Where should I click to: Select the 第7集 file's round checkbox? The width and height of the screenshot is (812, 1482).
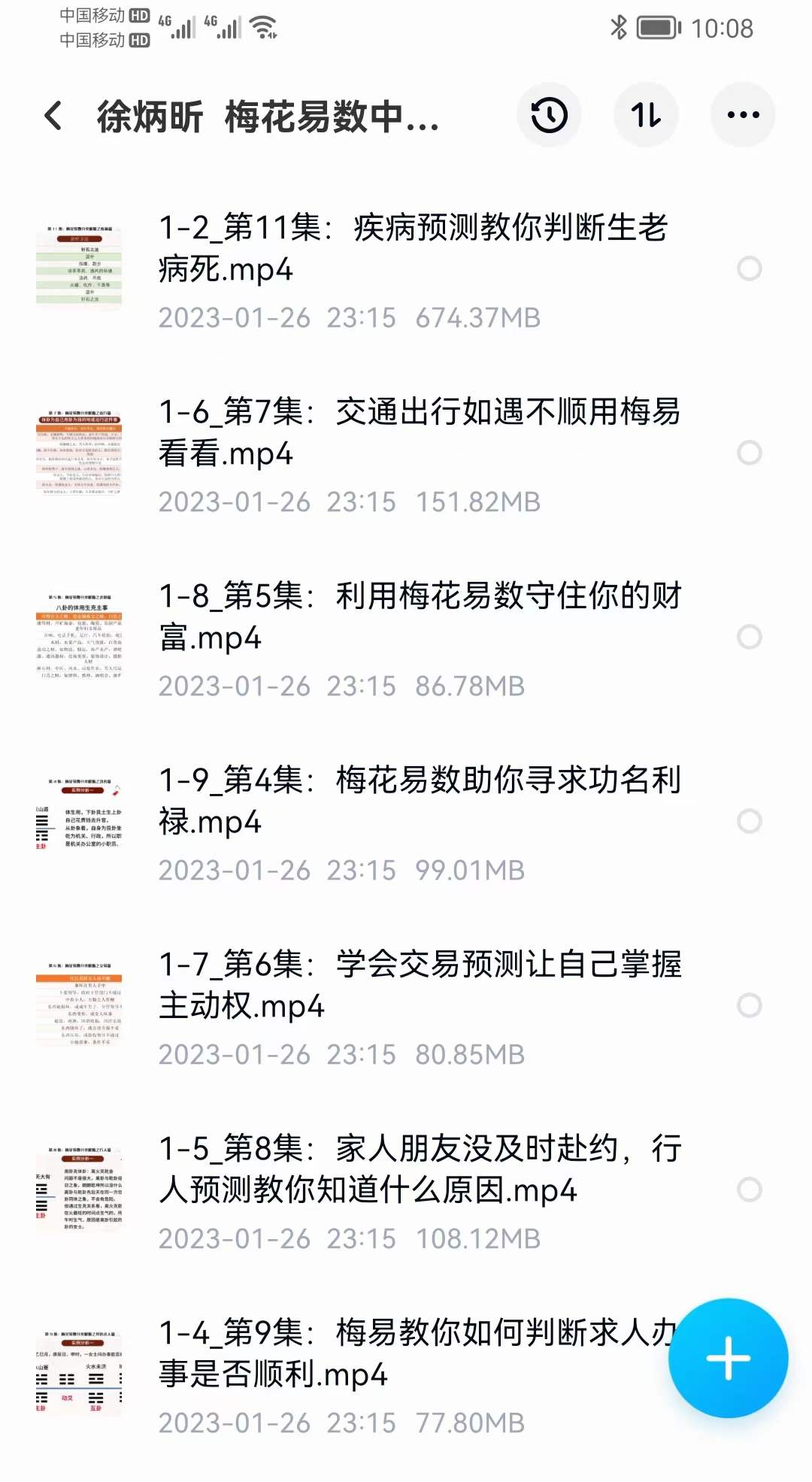tap(749, 453)
